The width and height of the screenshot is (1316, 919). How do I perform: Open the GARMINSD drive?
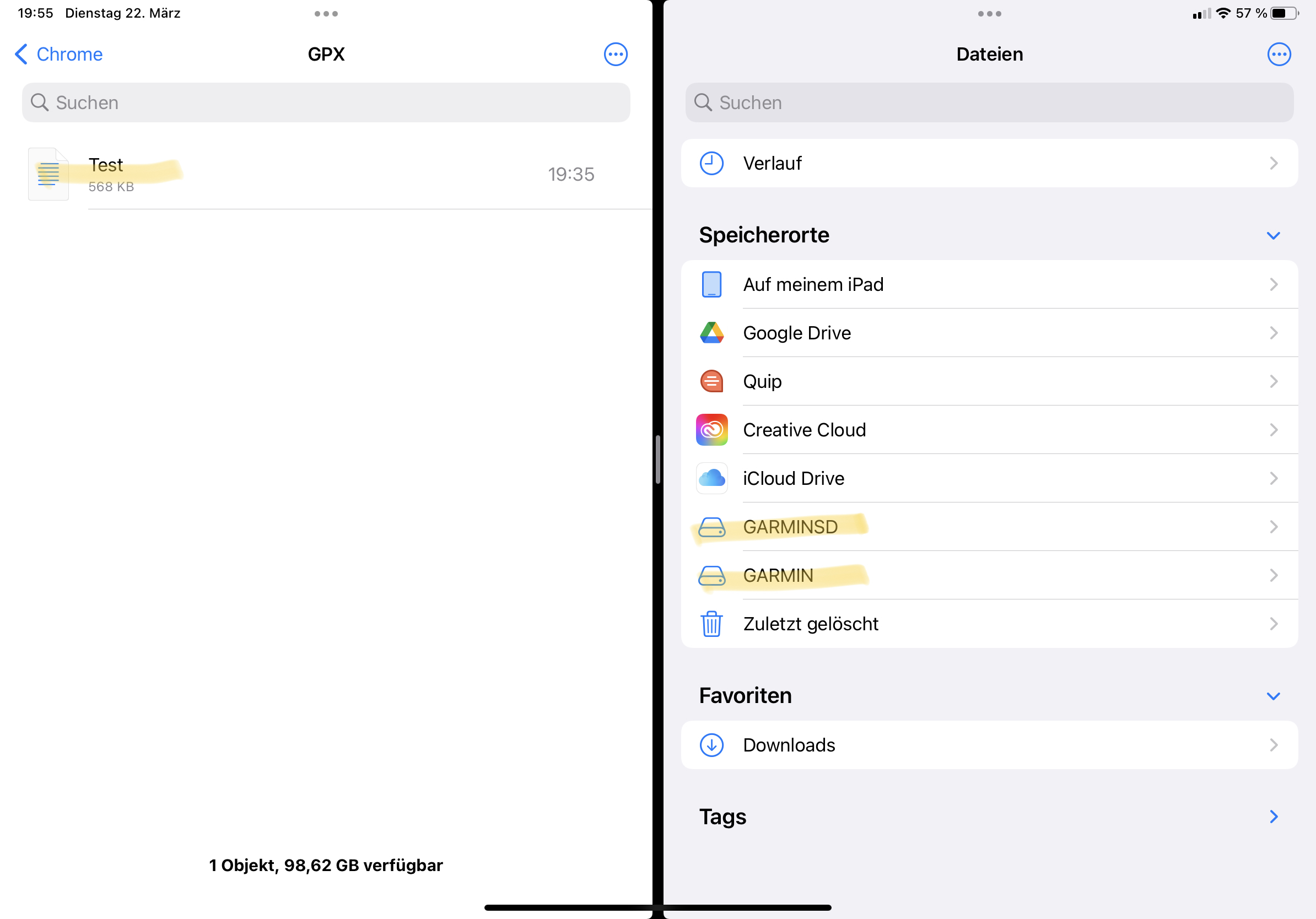click(x=989, y=527)
